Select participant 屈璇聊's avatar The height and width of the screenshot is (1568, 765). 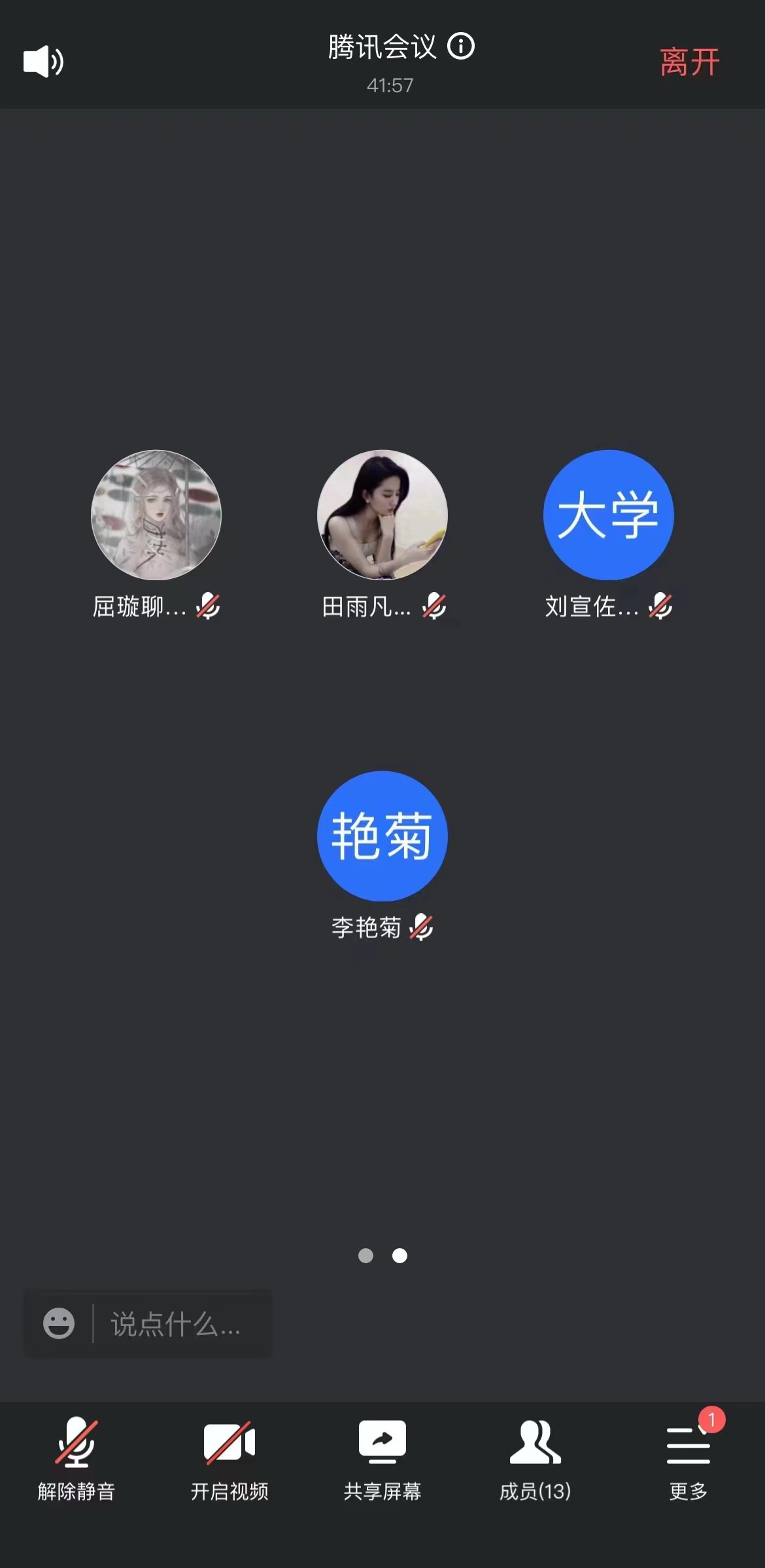[156, 515]
